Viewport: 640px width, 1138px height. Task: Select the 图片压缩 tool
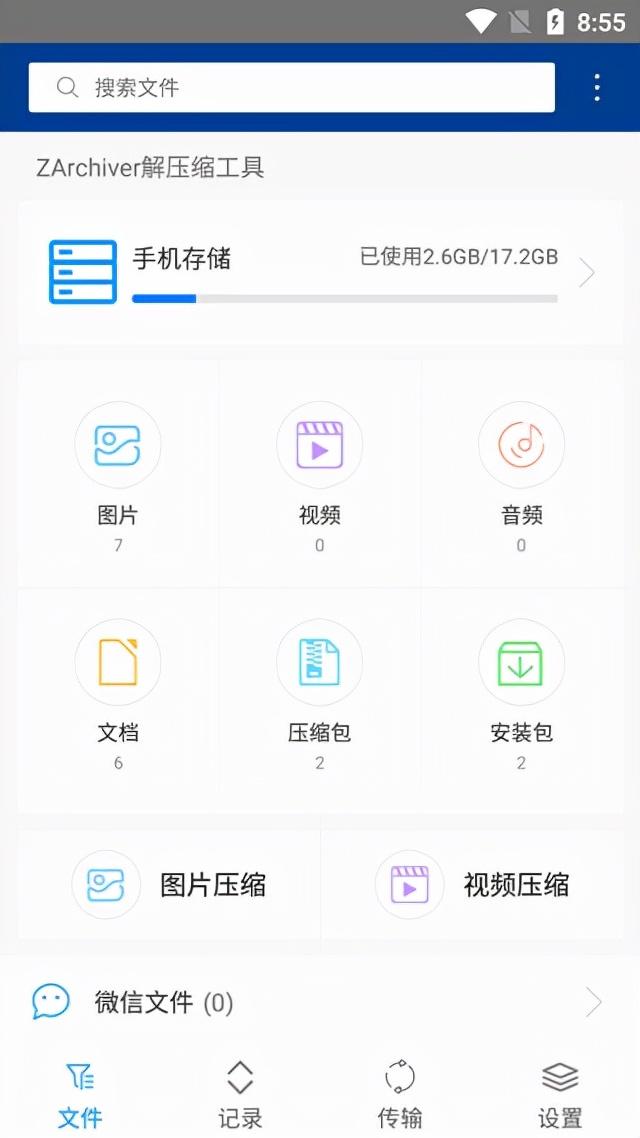[x=170, y=884]
